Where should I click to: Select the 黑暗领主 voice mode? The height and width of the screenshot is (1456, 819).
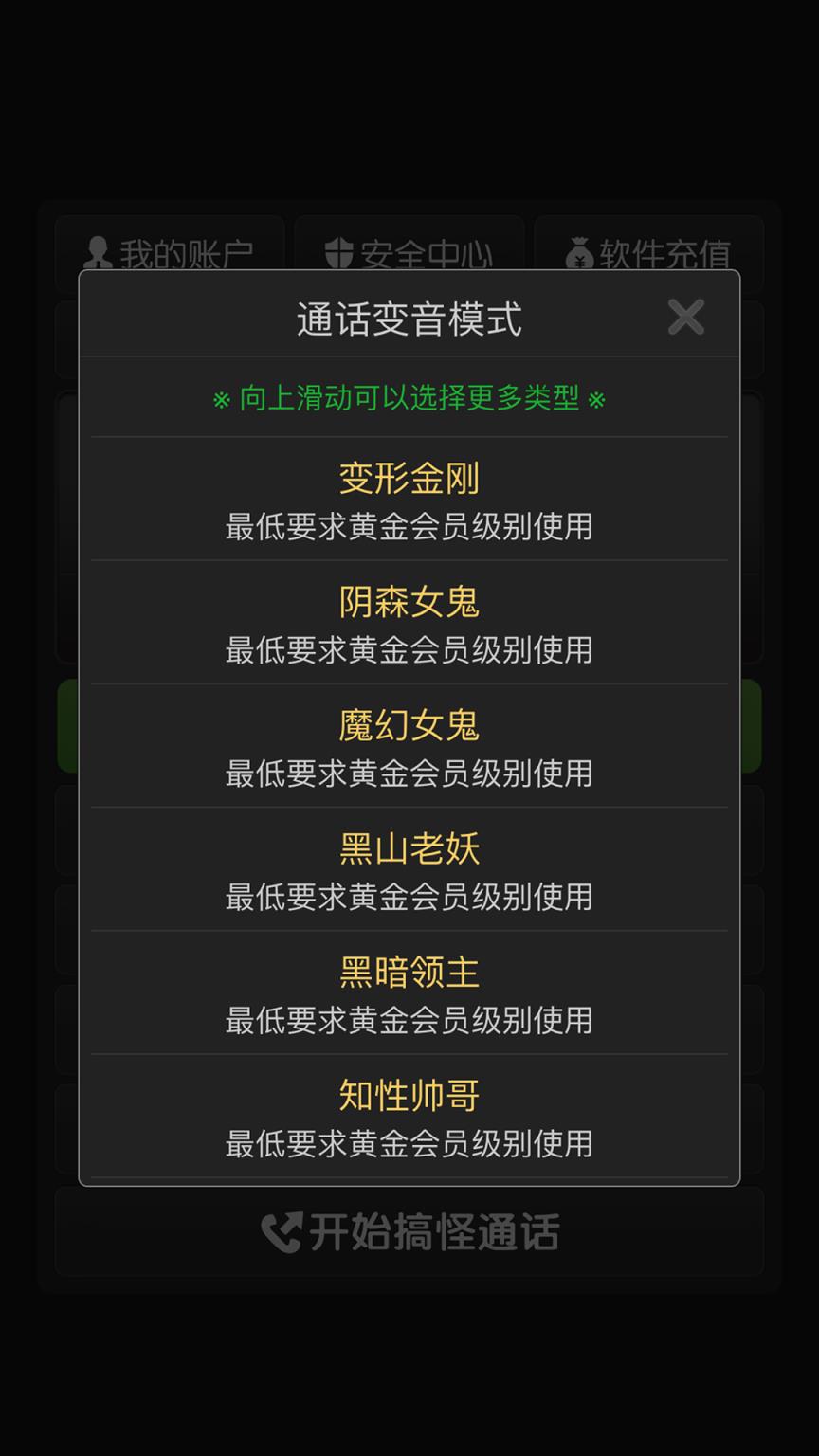pos(408,972)
